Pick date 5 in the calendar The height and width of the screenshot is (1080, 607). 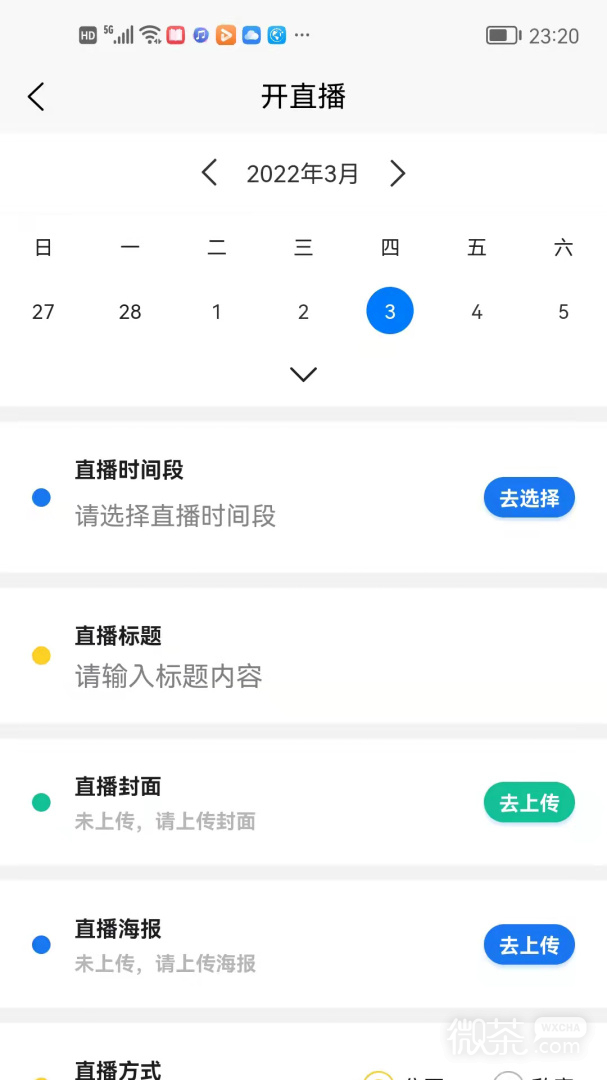pyautogui.click(x=564, y=312)
